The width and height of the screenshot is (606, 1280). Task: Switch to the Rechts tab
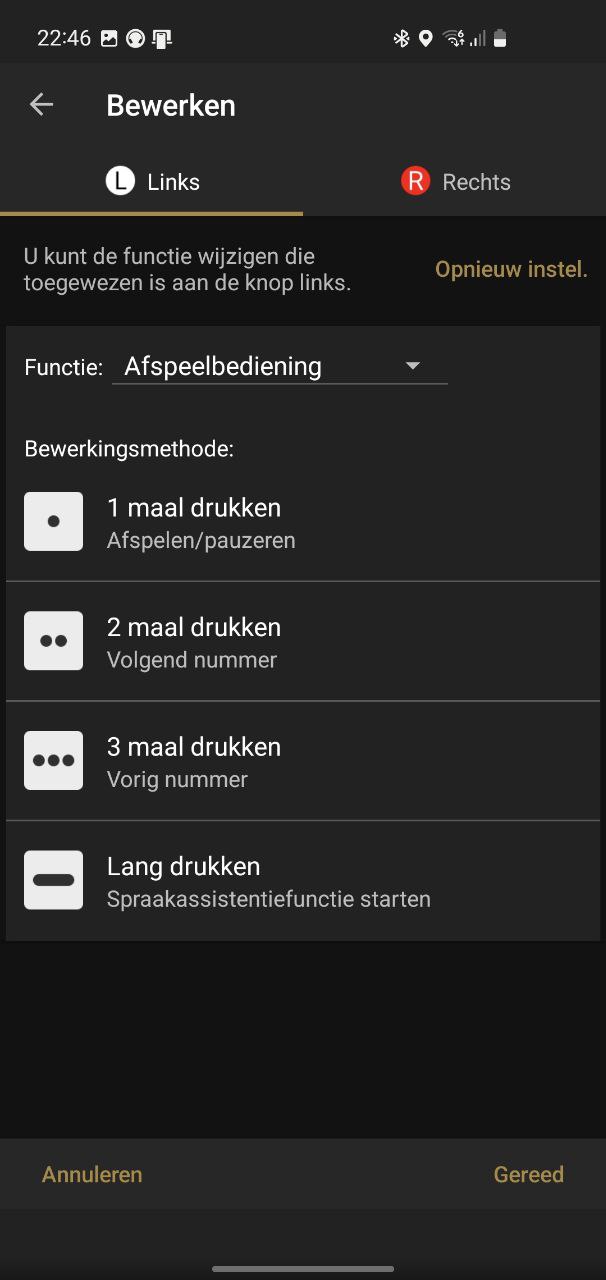(455, 182)
